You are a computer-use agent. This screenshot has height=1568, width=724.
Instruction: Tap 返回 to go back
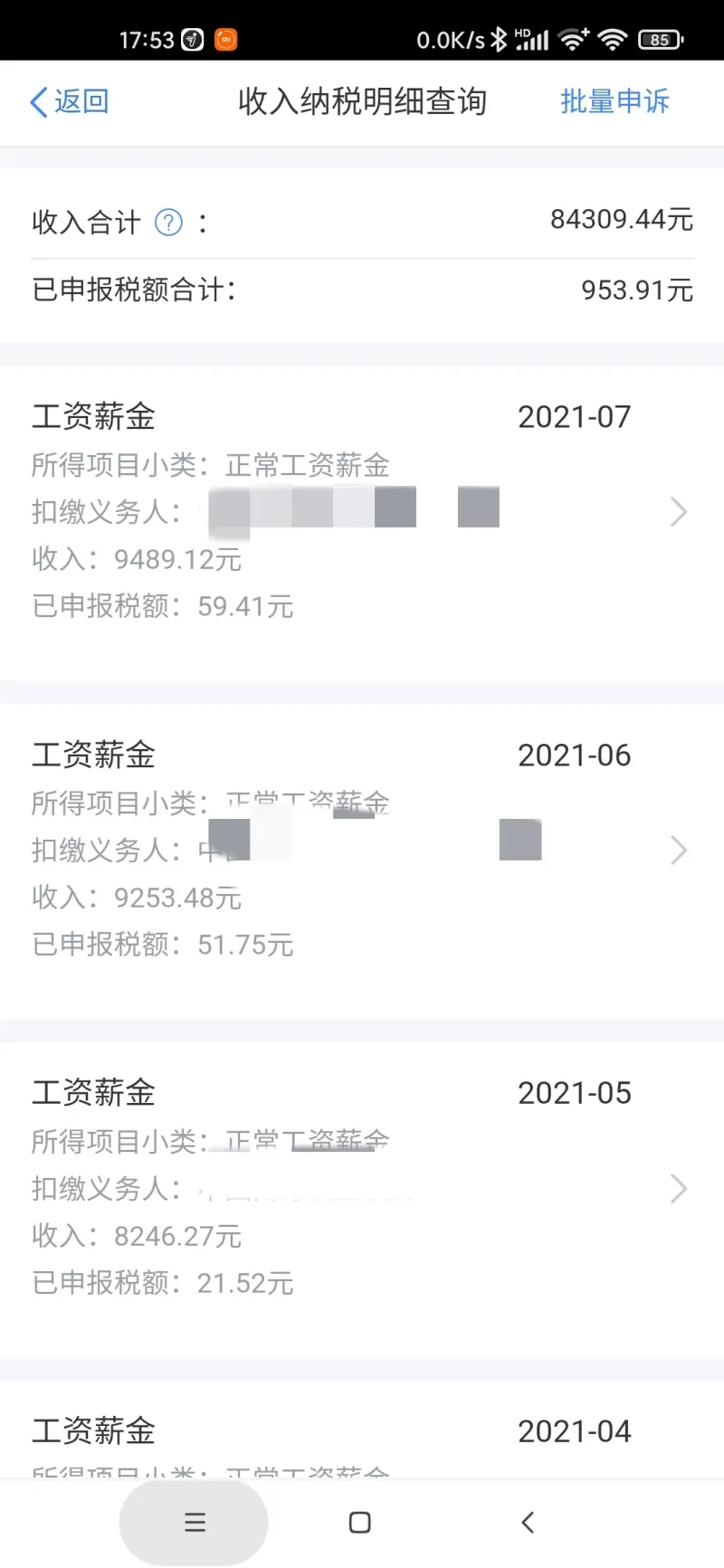tap(70, 101)
